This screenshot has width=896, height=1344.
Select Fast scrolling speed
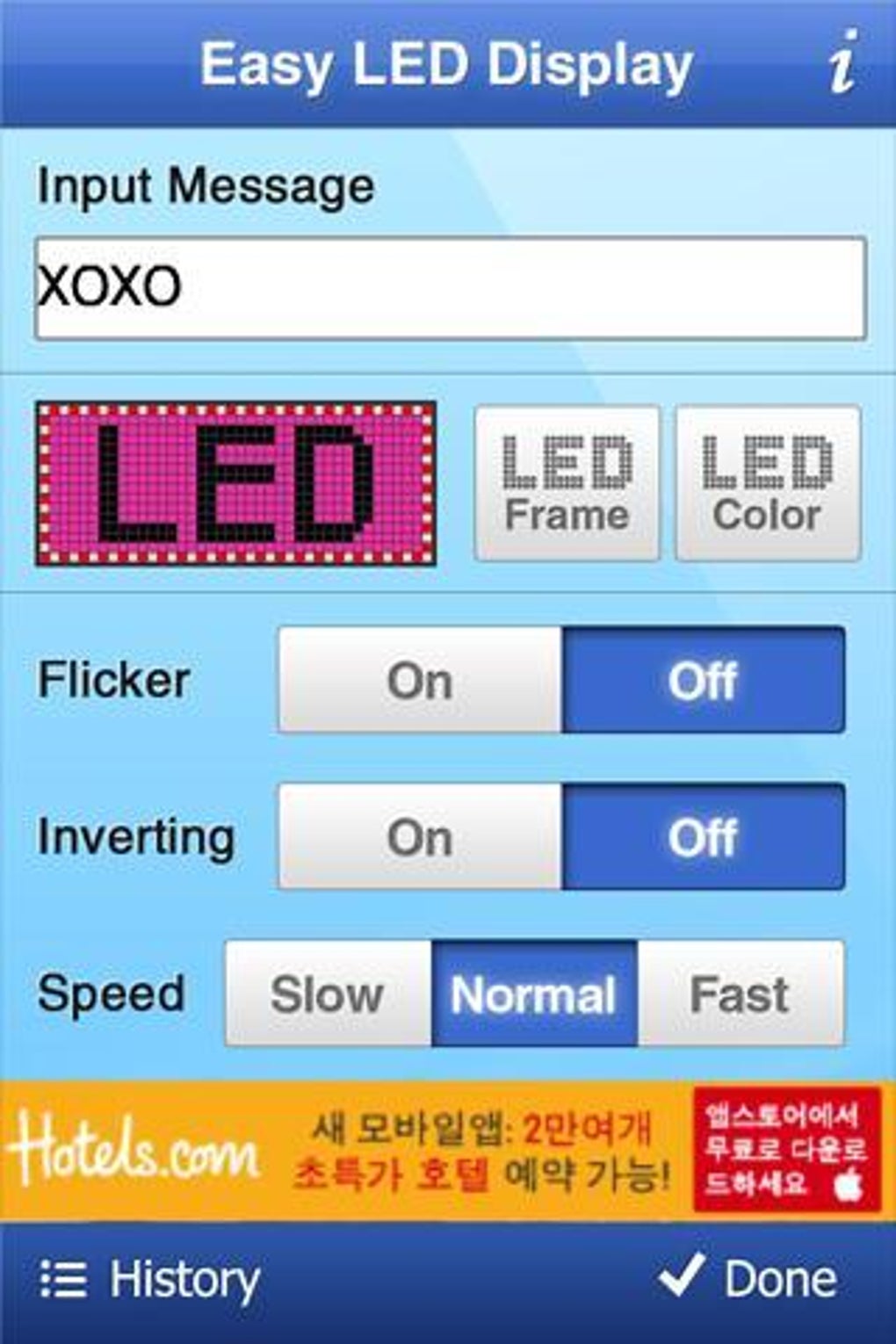click(741, 994)
